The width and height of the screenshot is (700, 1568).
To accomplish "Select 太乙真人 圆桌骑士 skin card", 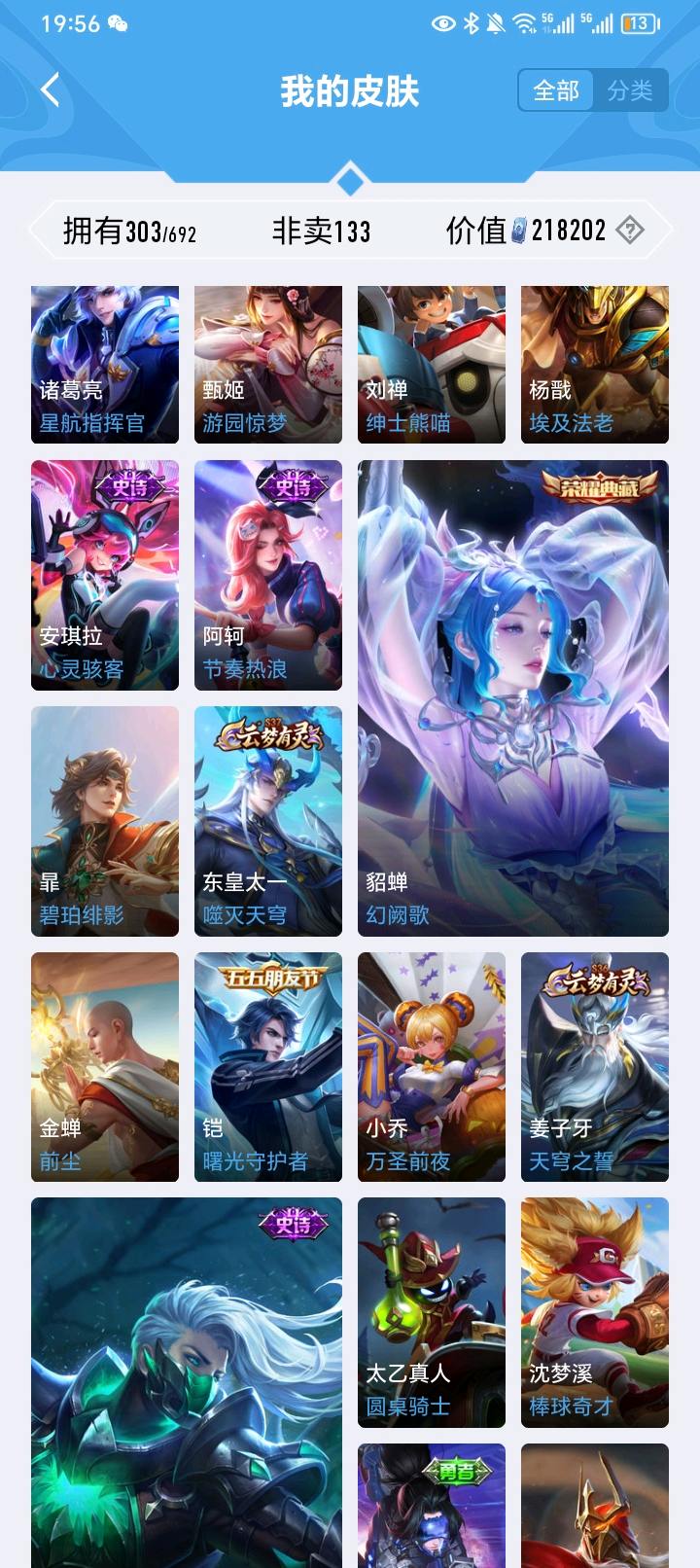I will click(x=432, y=1312).
